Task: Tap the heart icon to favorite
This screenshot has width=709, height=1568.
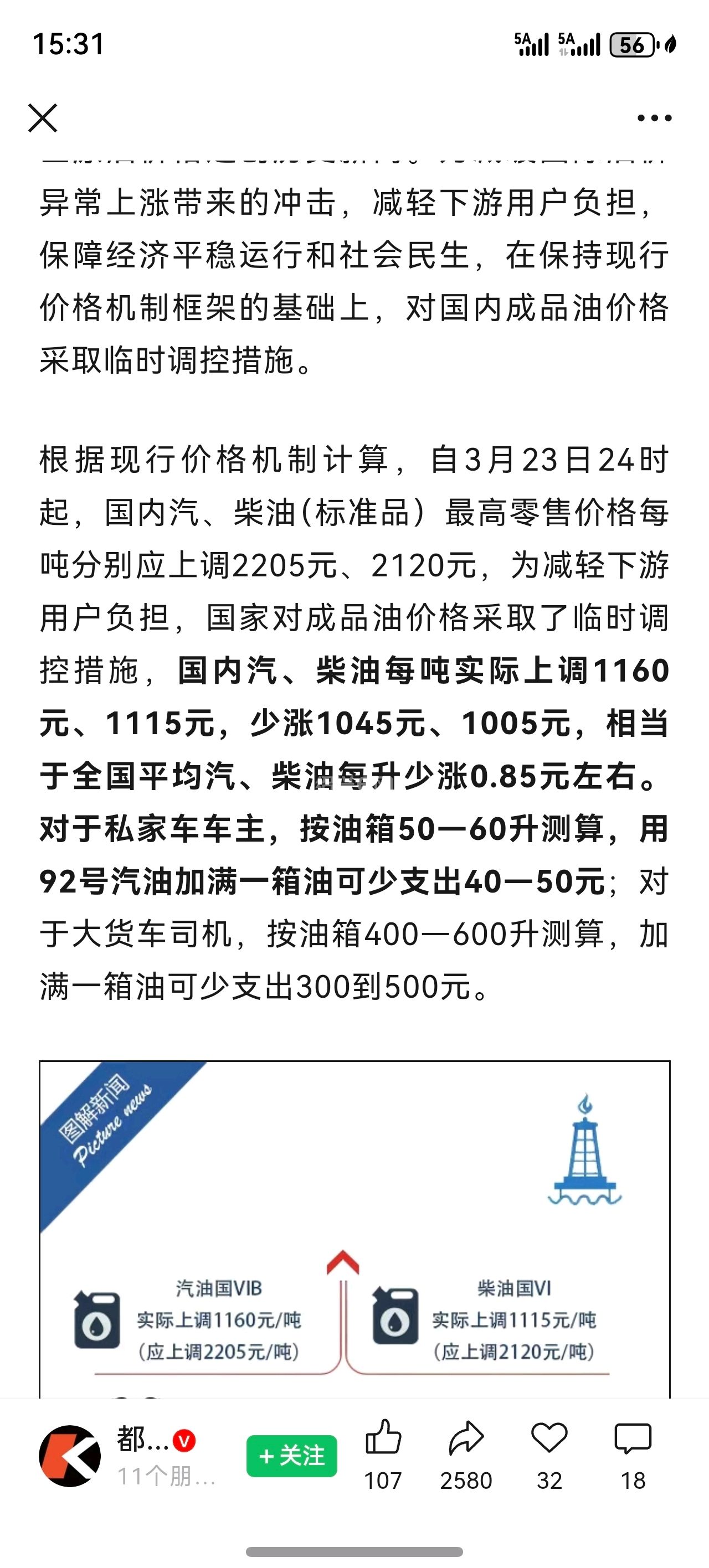Action: click(549, 1439)
